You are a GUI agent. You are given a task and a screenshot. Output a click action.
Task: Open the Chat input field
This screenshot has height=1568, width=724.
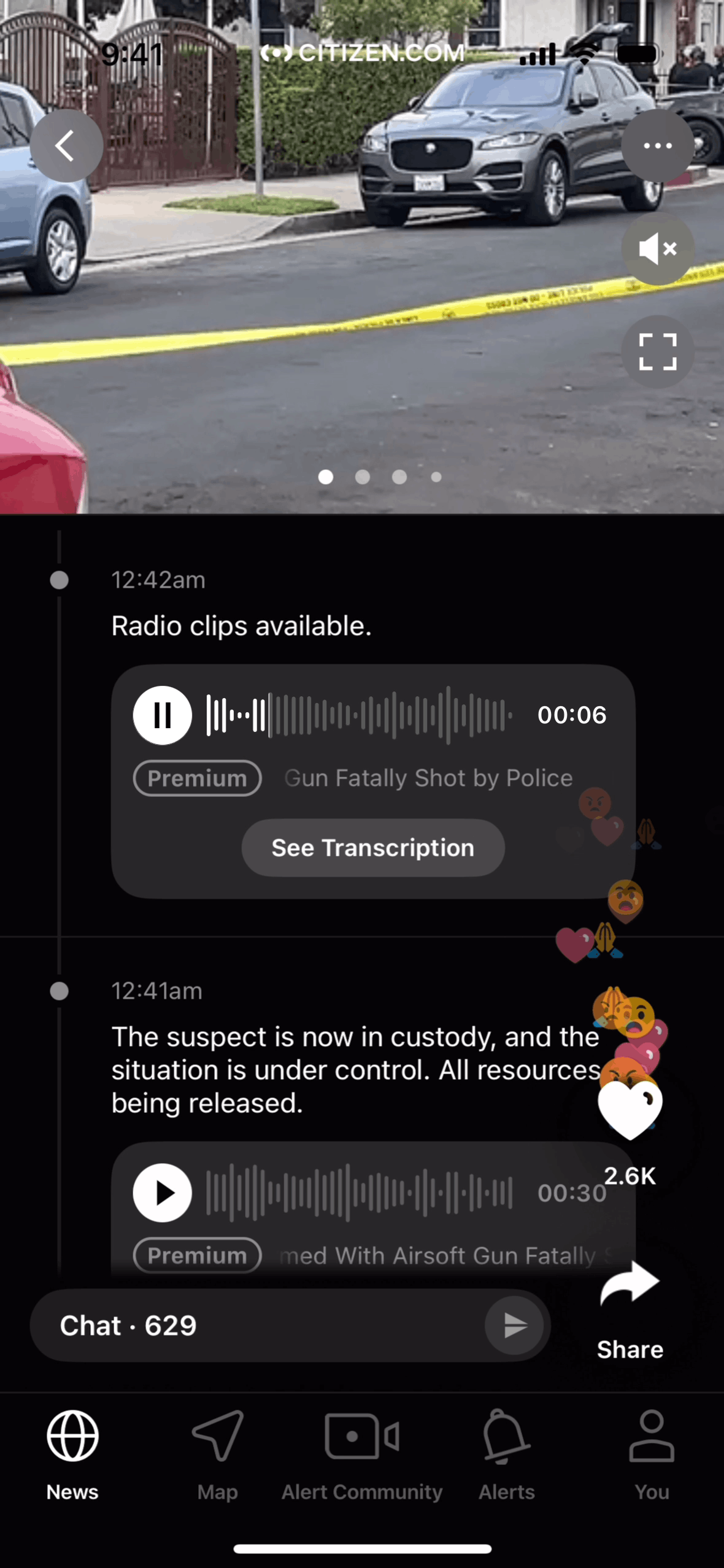(258, 1325)
